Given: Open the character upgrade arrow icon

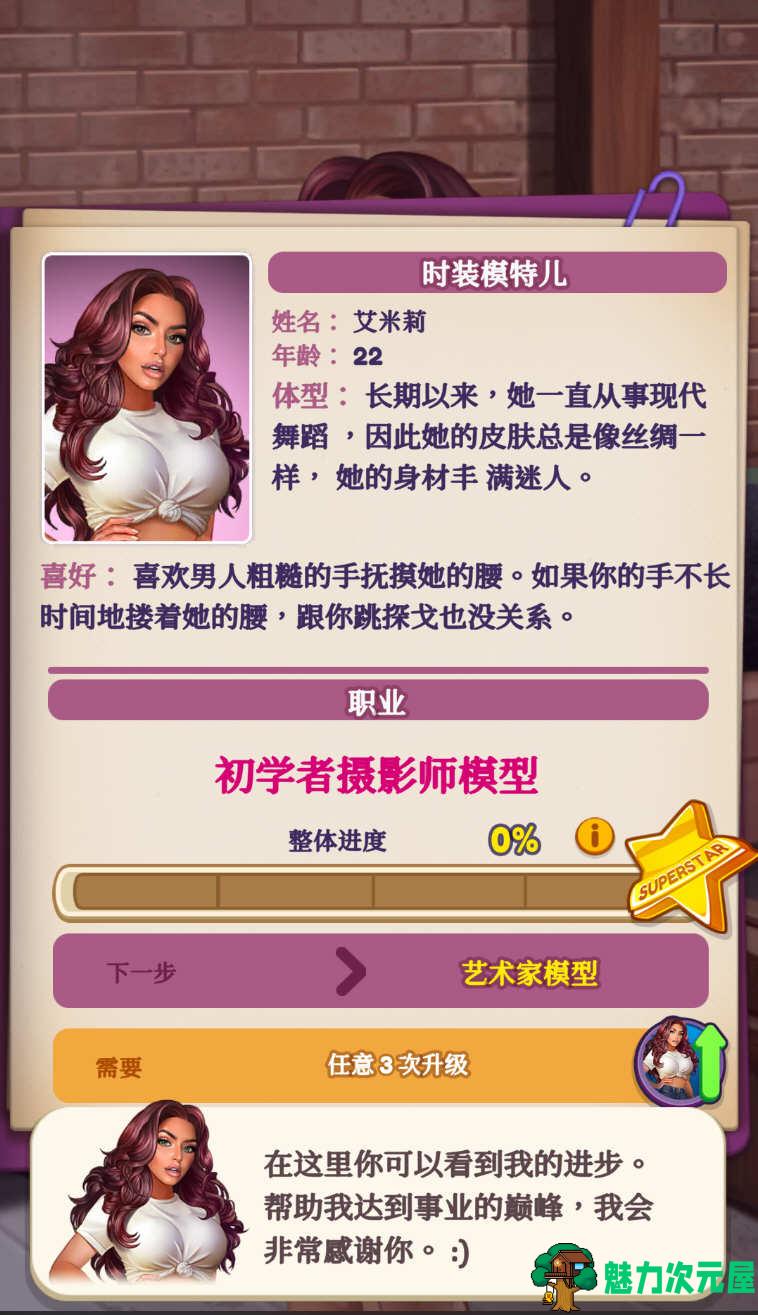Looking at the screenshot, I should (683, 1061).
